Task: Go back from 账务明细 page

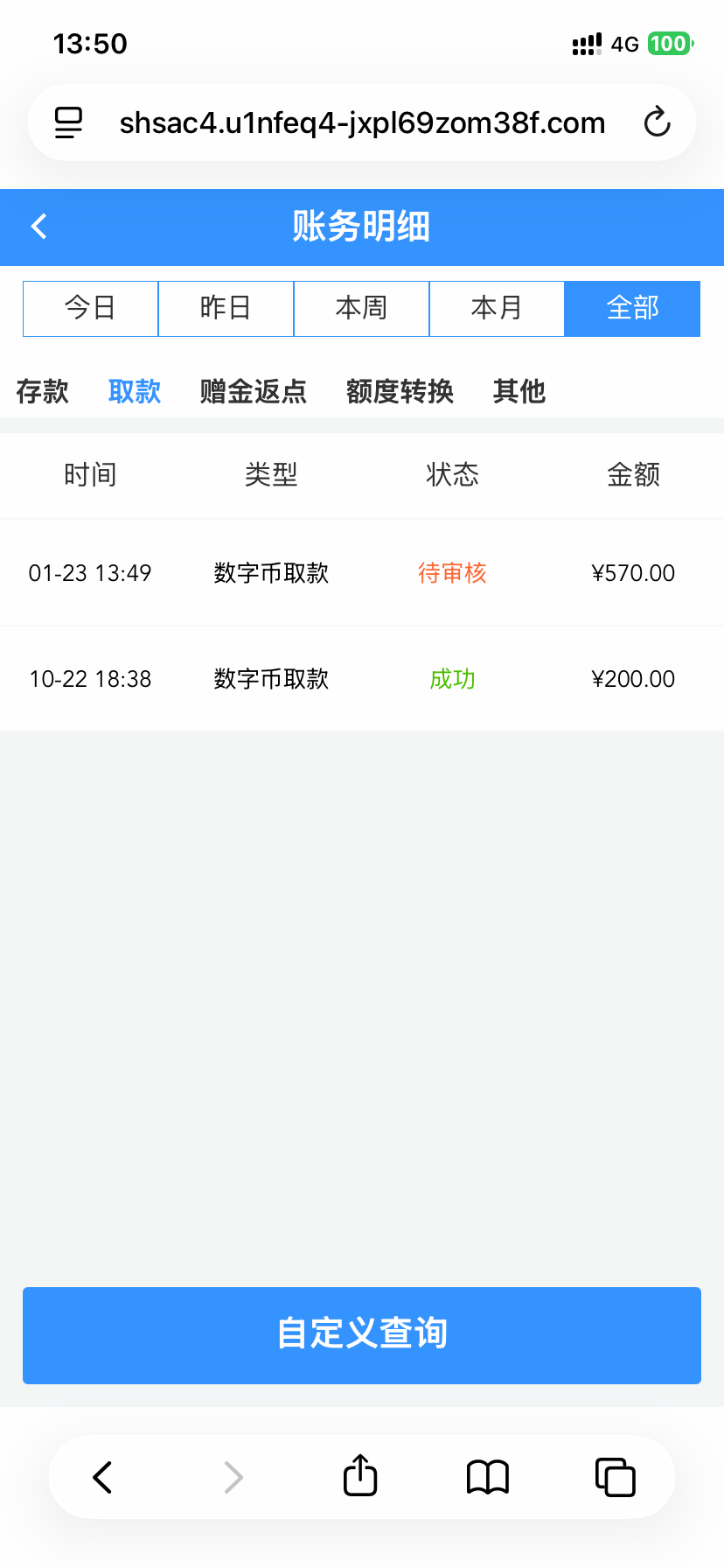Action: click(39, 227)
